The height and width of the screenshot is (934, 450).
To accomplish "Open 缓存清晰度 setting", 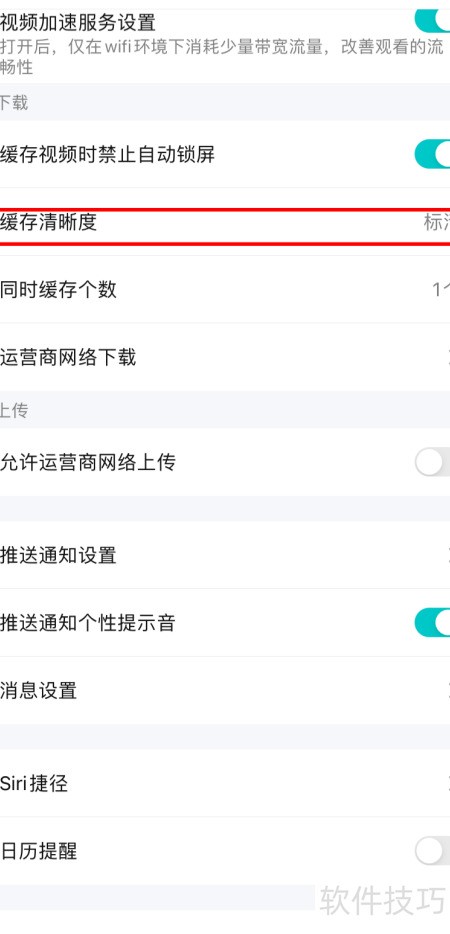I will point(225,223).
